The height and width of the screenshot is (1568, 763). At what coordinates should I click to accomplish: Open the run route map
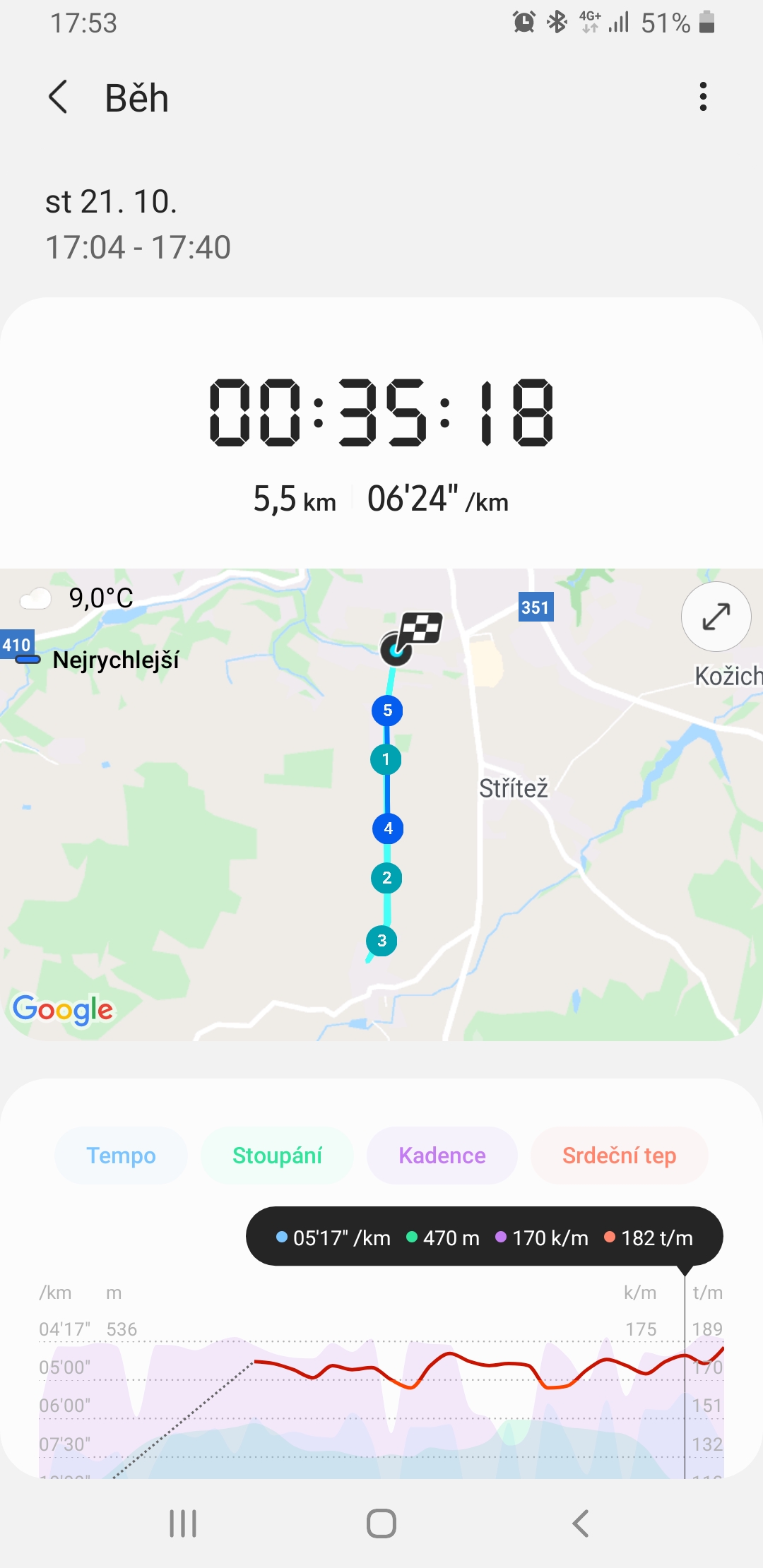(381, 804)
